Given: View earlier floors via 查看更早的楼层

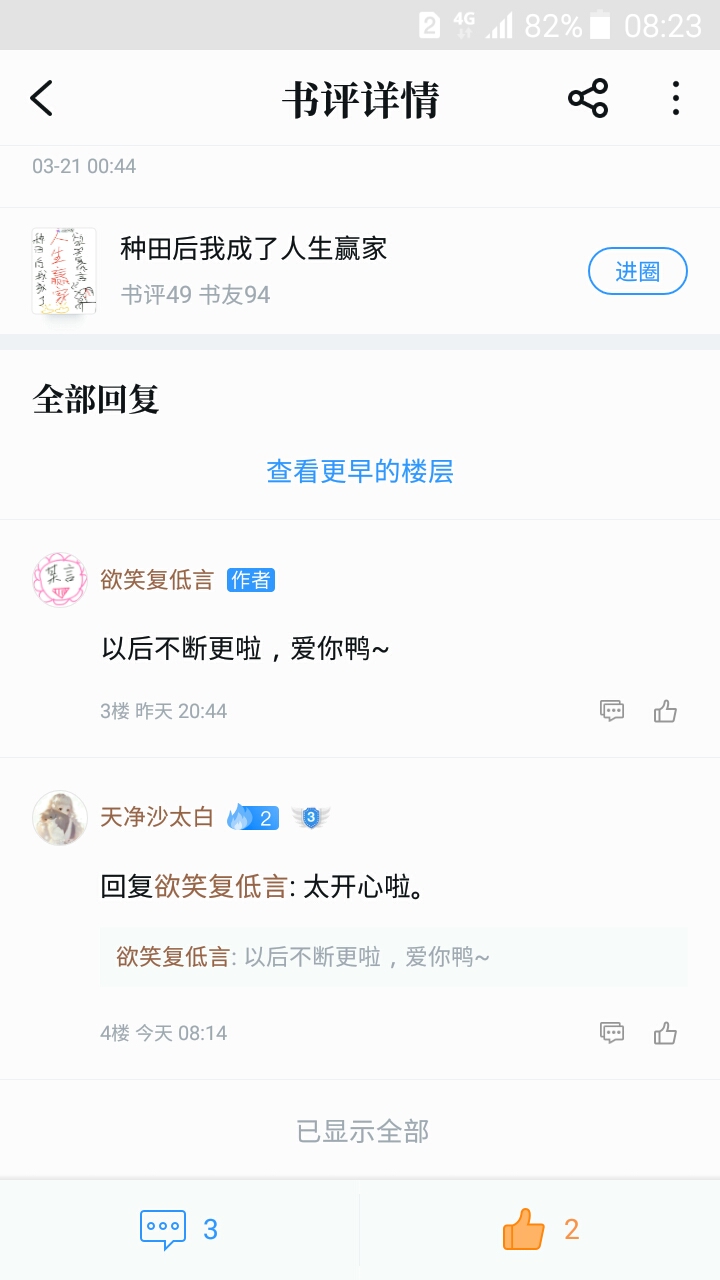Looking at the screenshot, I should click(x=360, y=471).
